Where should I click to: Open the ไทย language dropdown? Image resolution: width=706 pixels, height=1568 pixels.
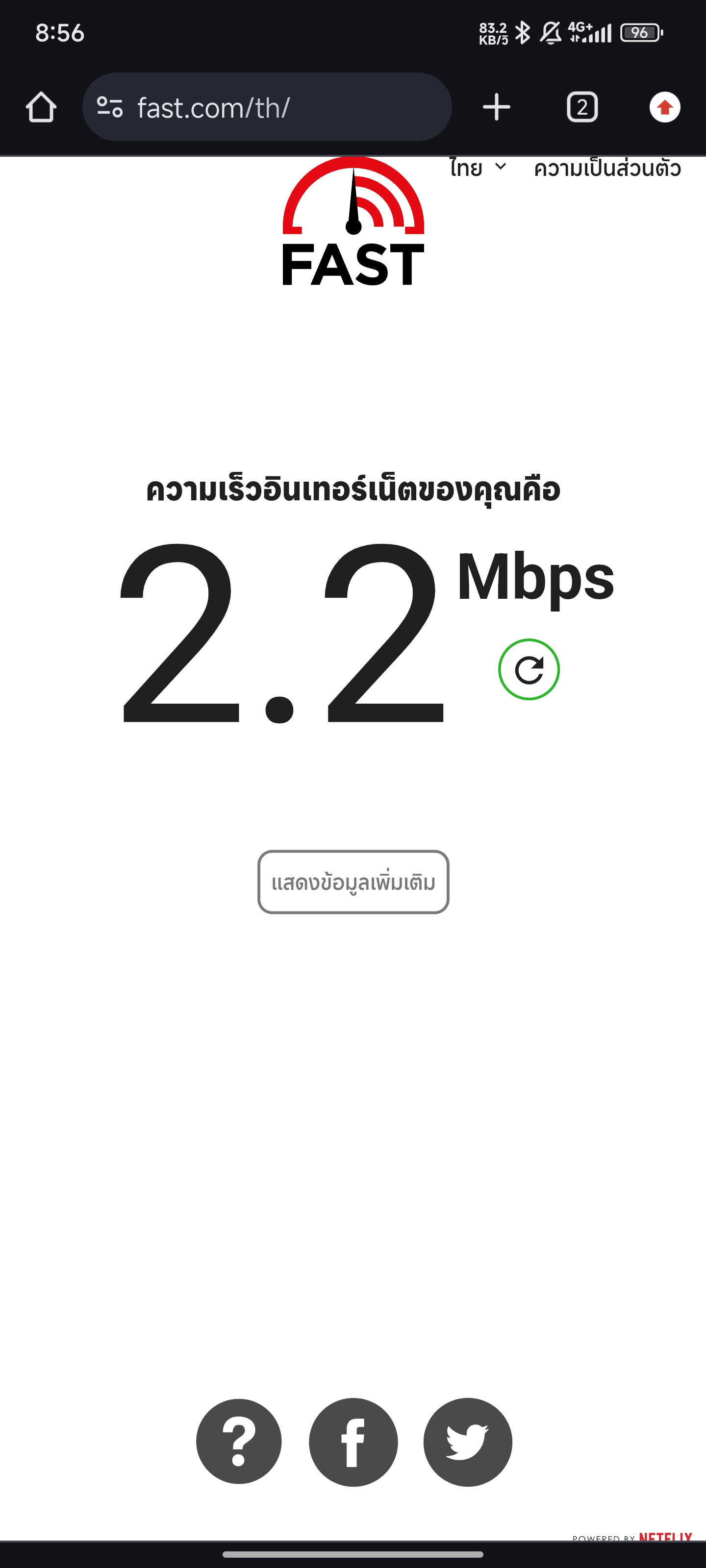pyautogui.click(x=478, y=168)
